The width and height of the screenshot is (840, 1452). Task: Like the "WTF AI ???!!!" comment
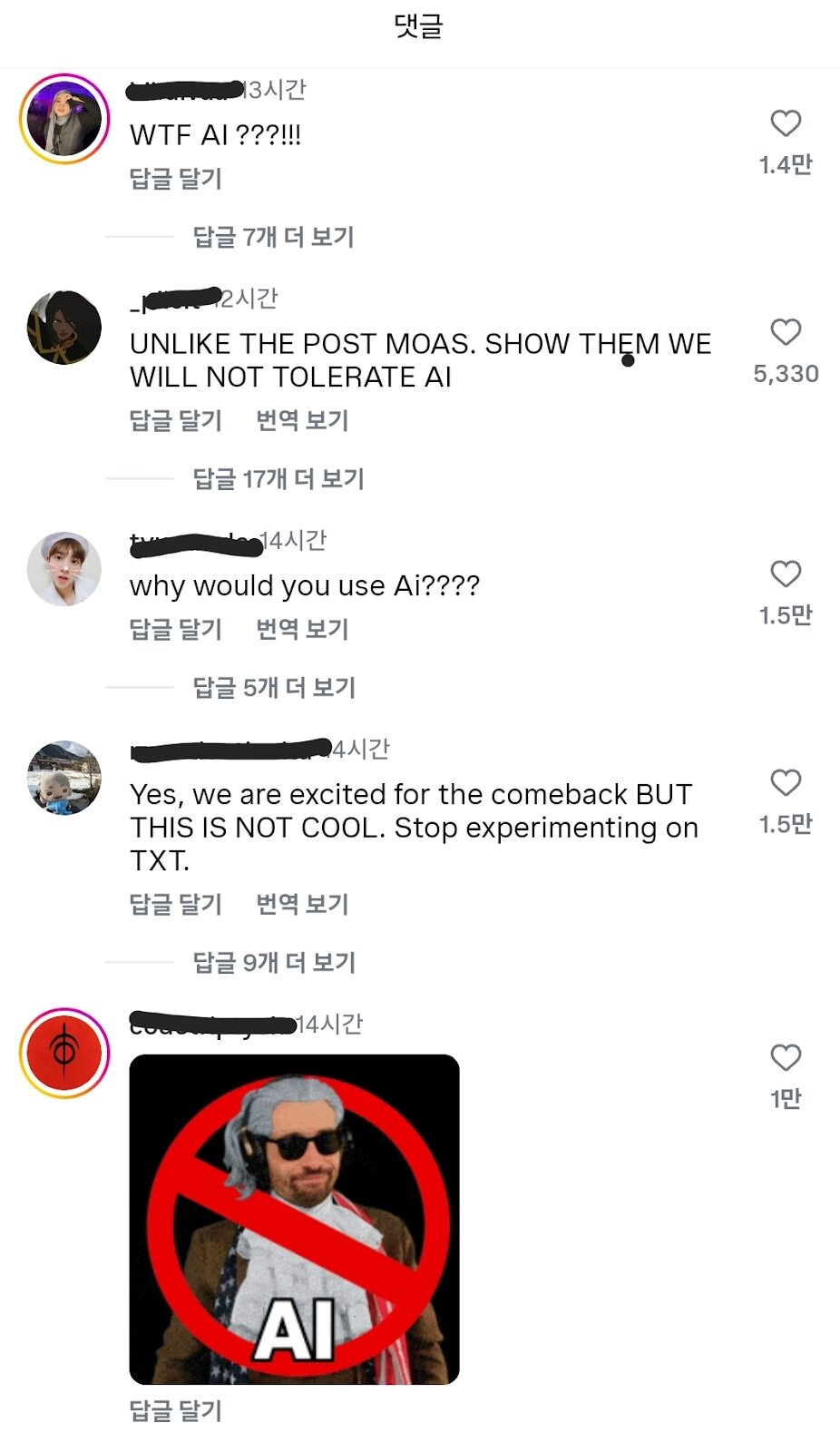(786, 123)
